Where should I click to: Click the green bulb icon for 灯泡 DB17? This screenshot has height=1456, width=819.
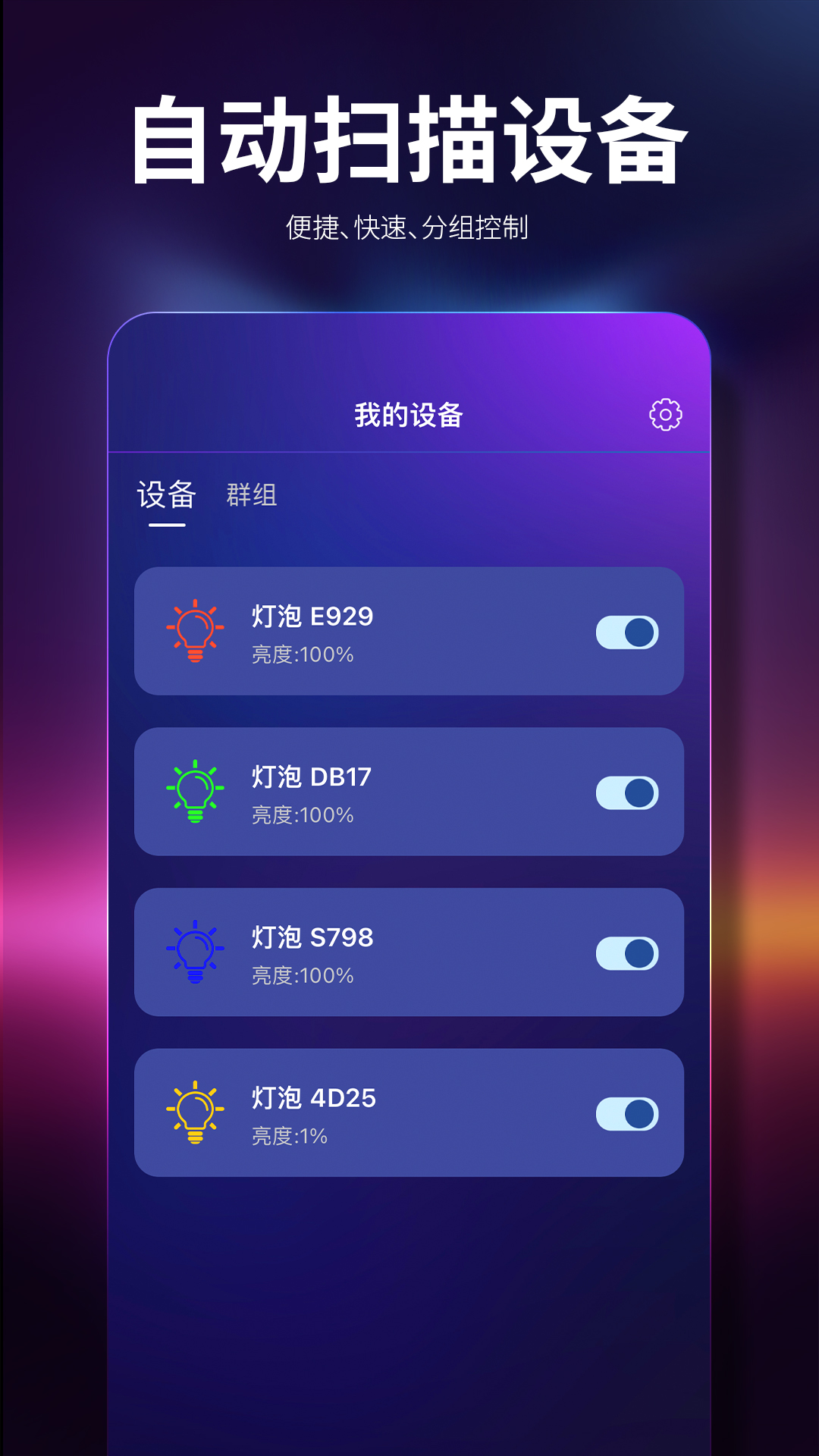point(195,792)
